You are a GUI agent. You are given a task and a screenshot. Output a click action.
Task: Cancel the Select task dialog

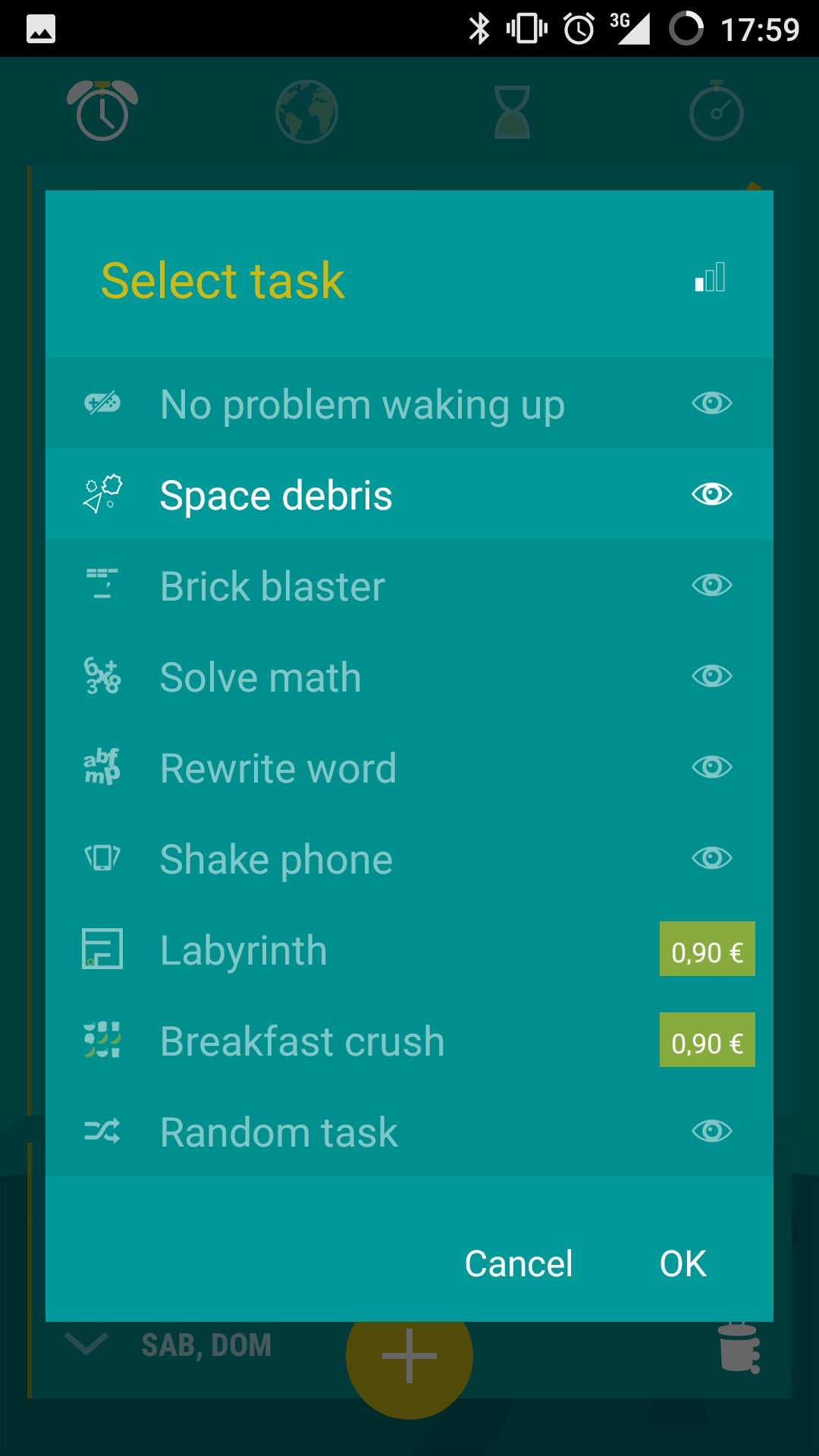pyautogui.click(x=519, y=1263)
